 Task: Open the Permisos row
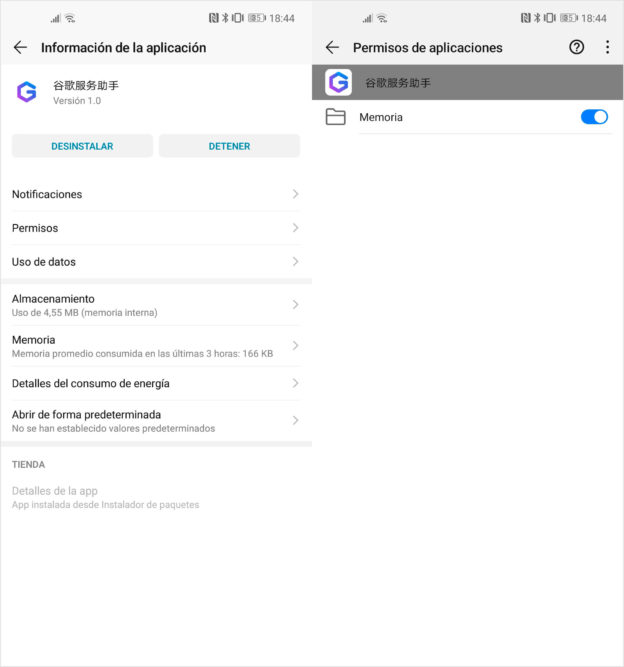pos(155,228)
